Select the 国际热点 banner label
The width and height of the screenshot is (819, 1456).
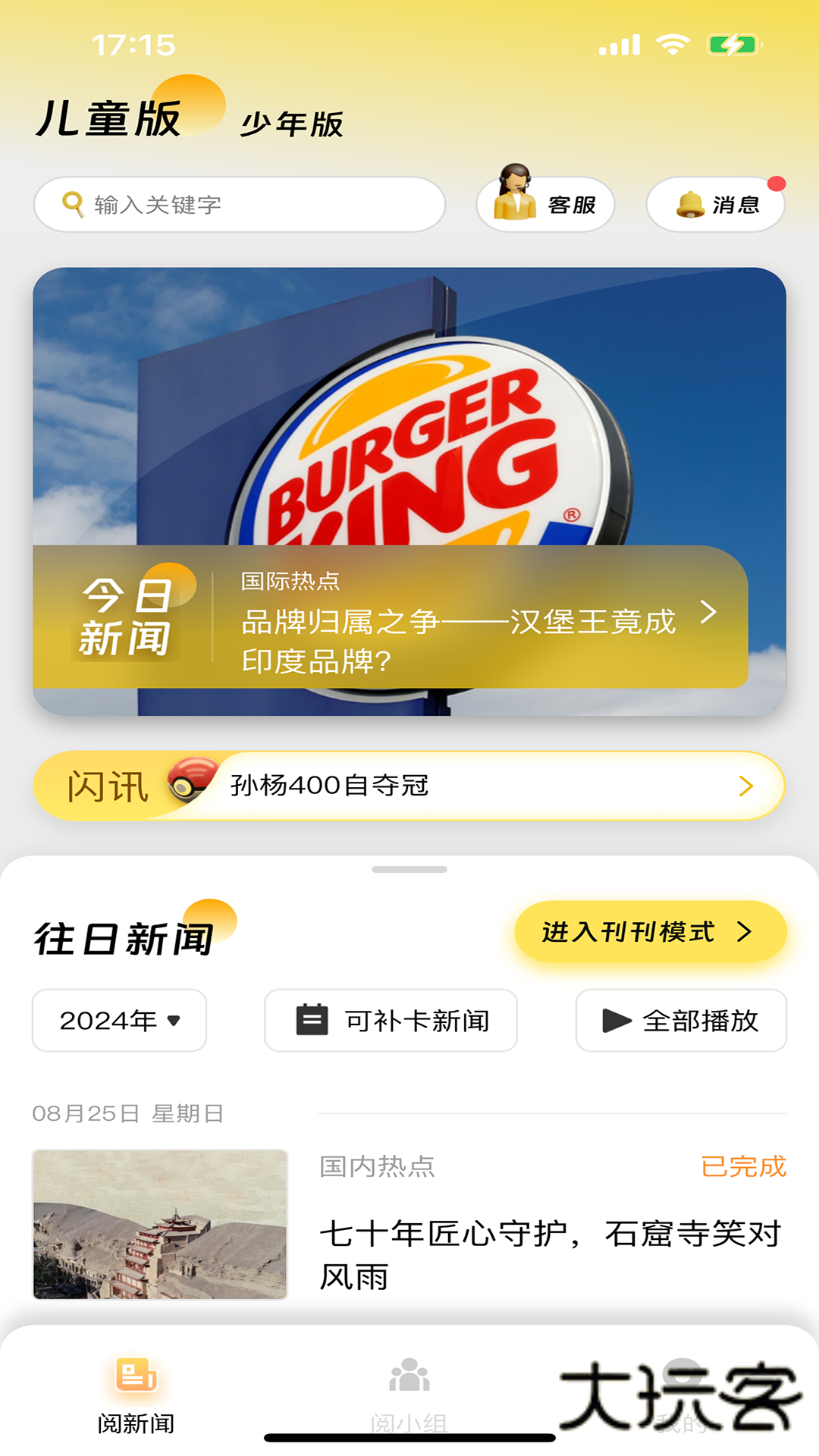(x=288, y=584)
